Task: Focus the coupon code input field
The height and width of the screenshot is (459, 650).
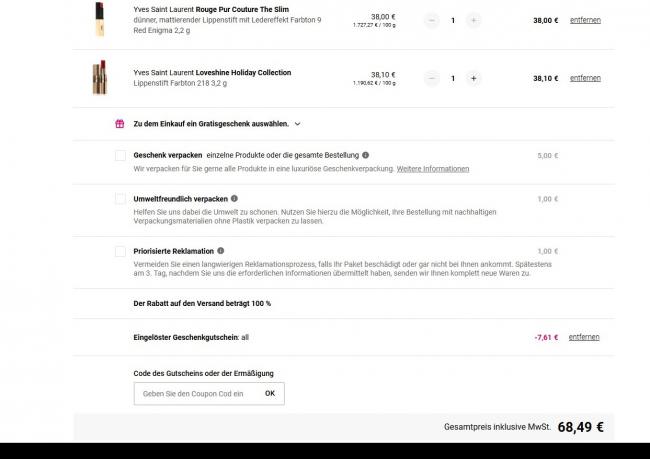Action: (194, 394)
